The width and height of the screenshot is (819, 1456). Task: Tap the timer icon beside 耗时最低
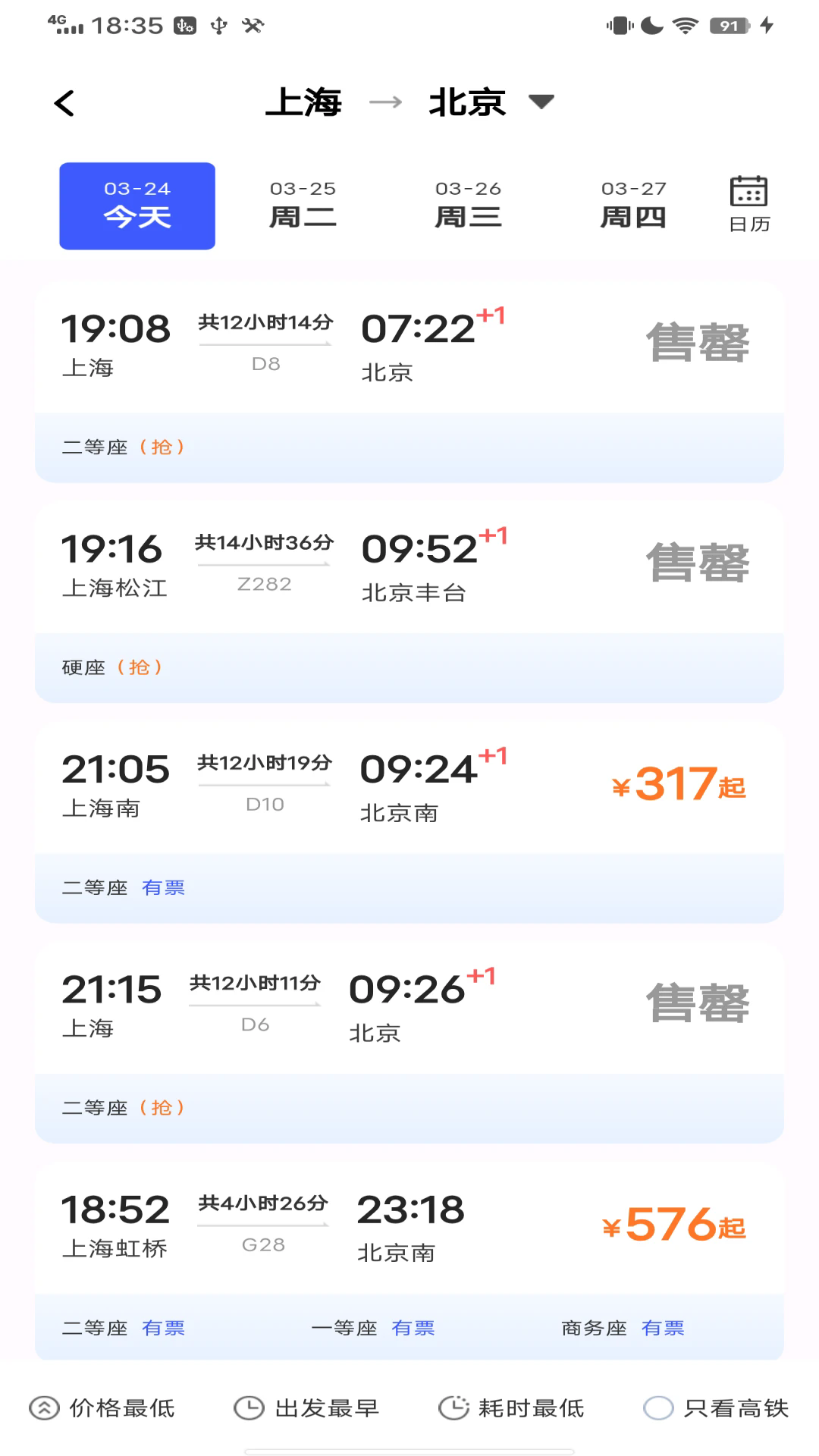[455, 1407]
